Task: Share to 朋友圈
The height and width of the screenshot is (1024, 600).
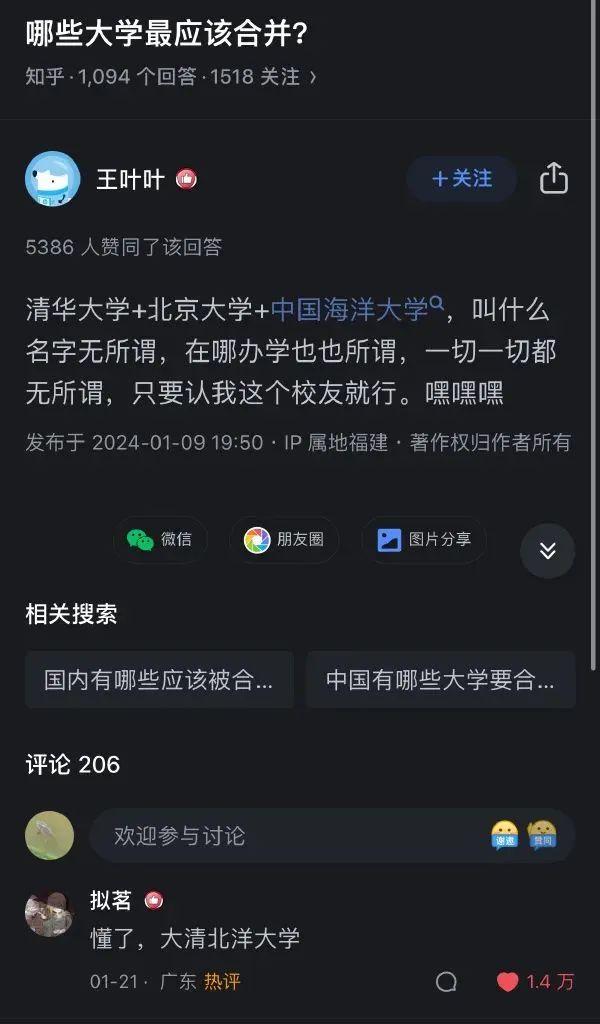Action: [284, 539]
